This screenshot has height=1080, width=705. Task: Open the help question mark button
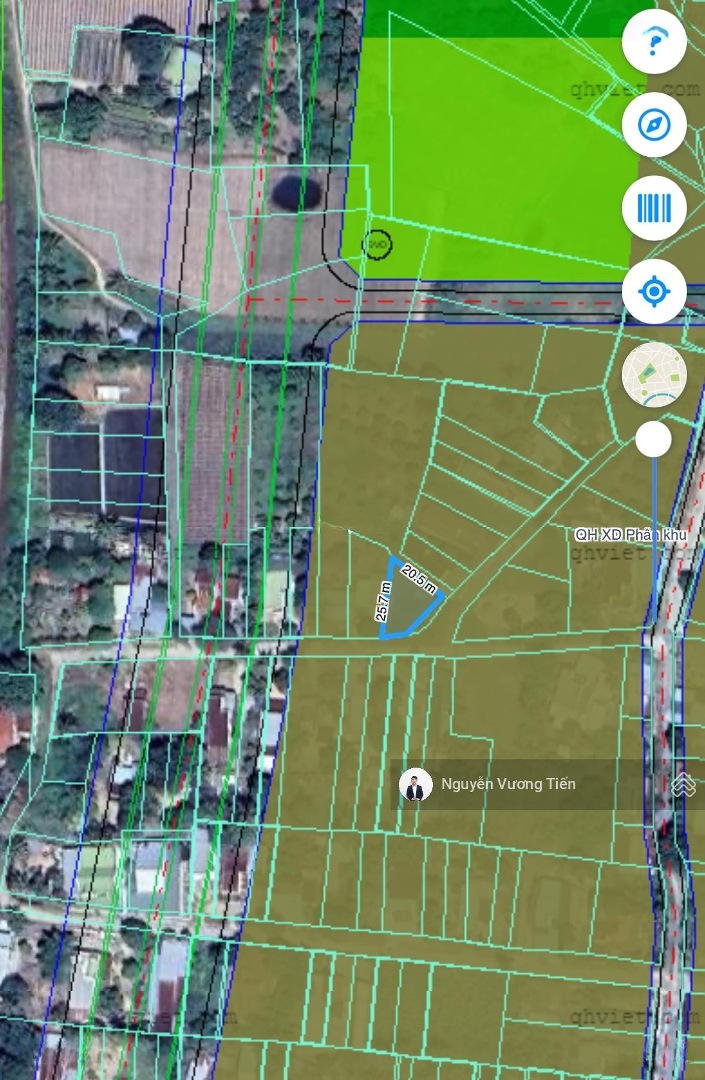tap(654, 42)
